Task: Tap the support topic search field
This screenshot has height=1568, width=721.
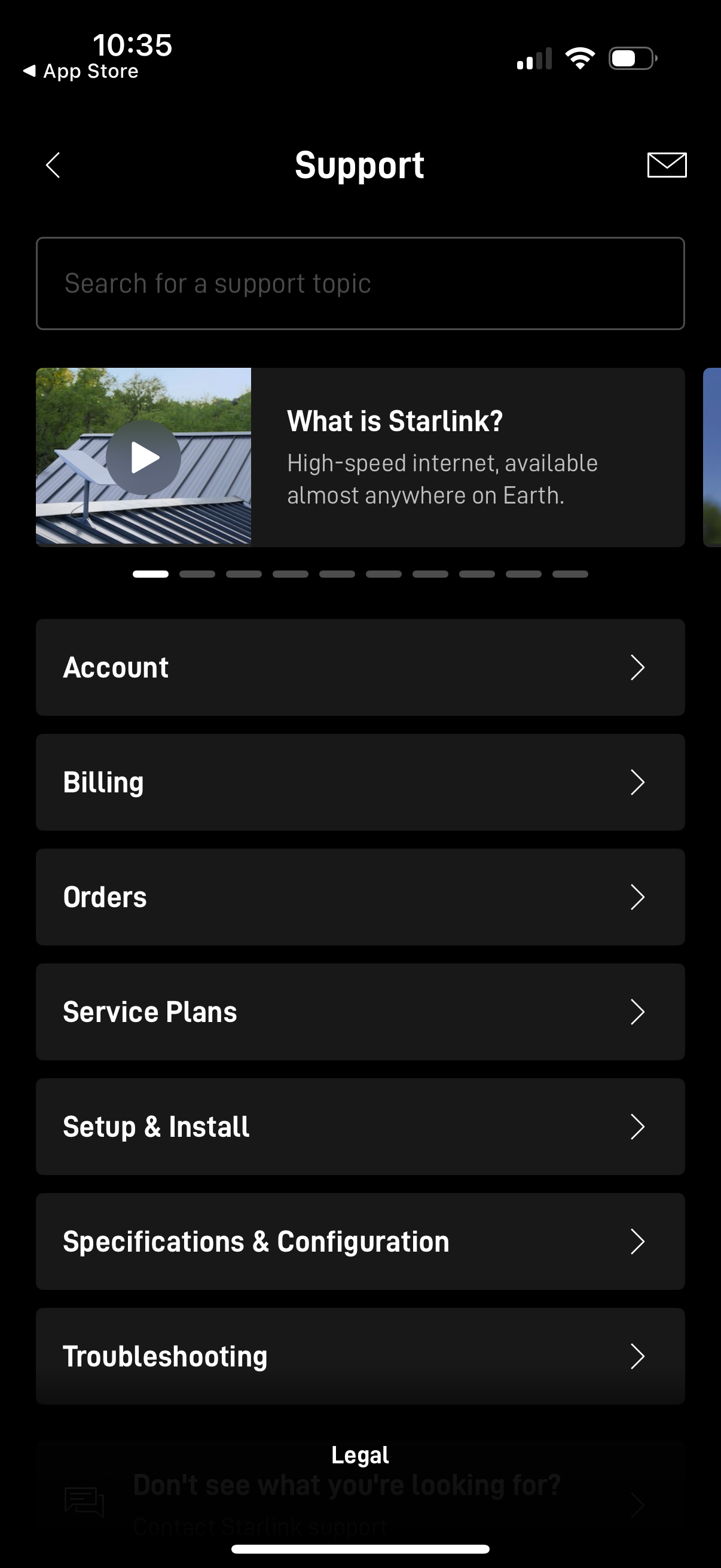Action: pyautogui.click(x=360, y=283)
